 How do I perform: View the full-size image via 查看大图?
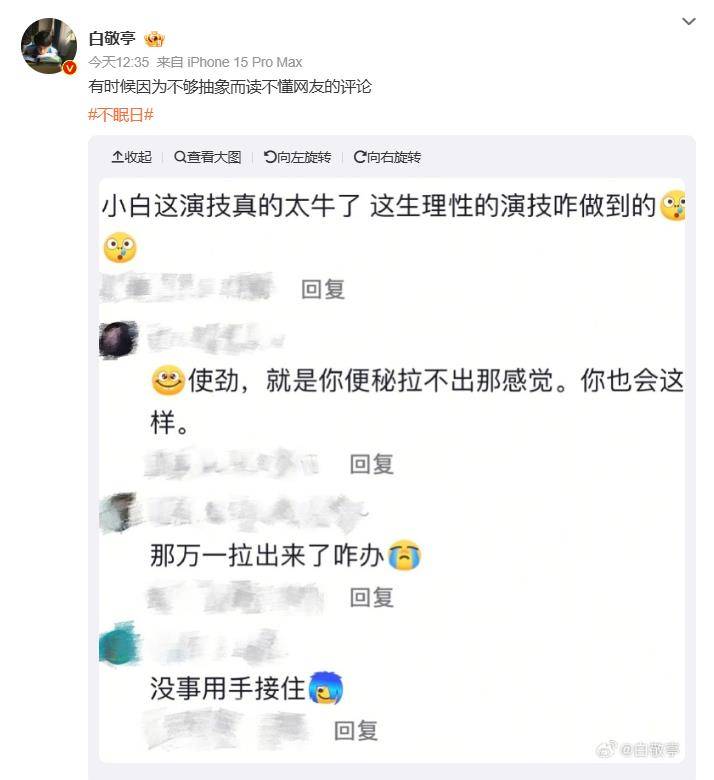[x=207, y=157]
